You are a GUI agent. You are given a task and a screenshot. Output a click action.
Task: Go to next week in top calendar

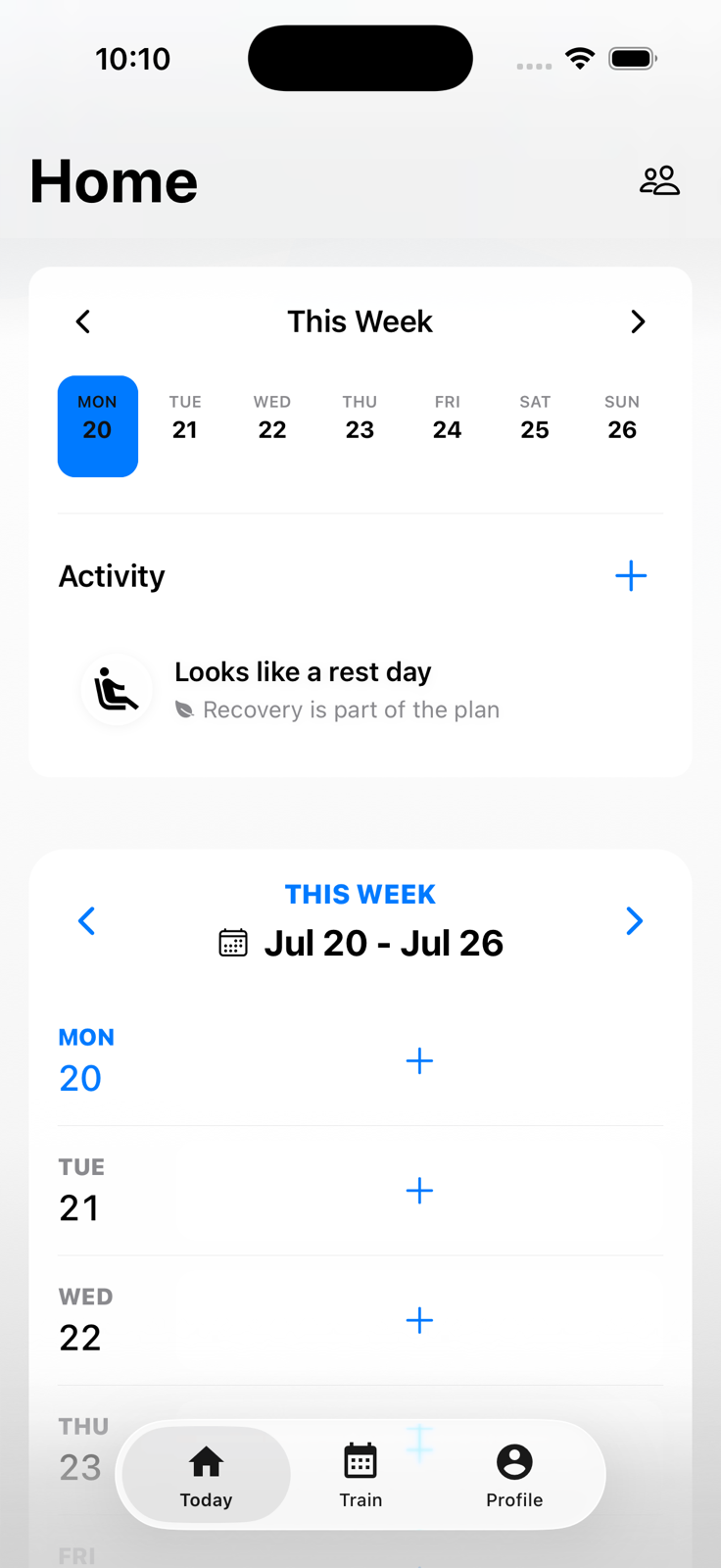pos(638,321)
